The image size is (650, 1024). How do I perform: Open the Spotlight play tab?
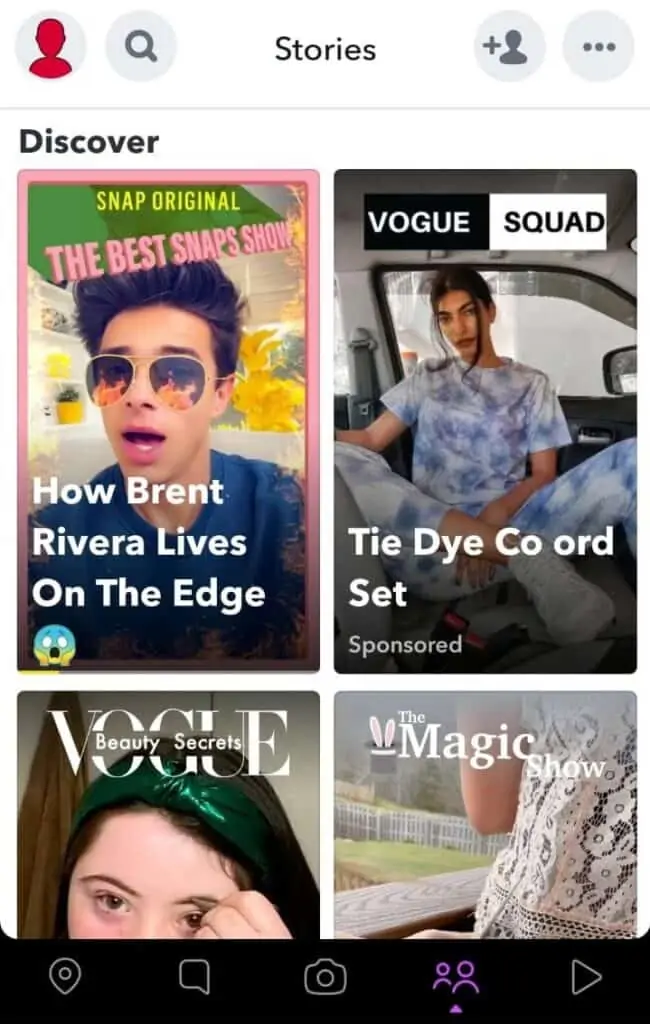[585, 977]
